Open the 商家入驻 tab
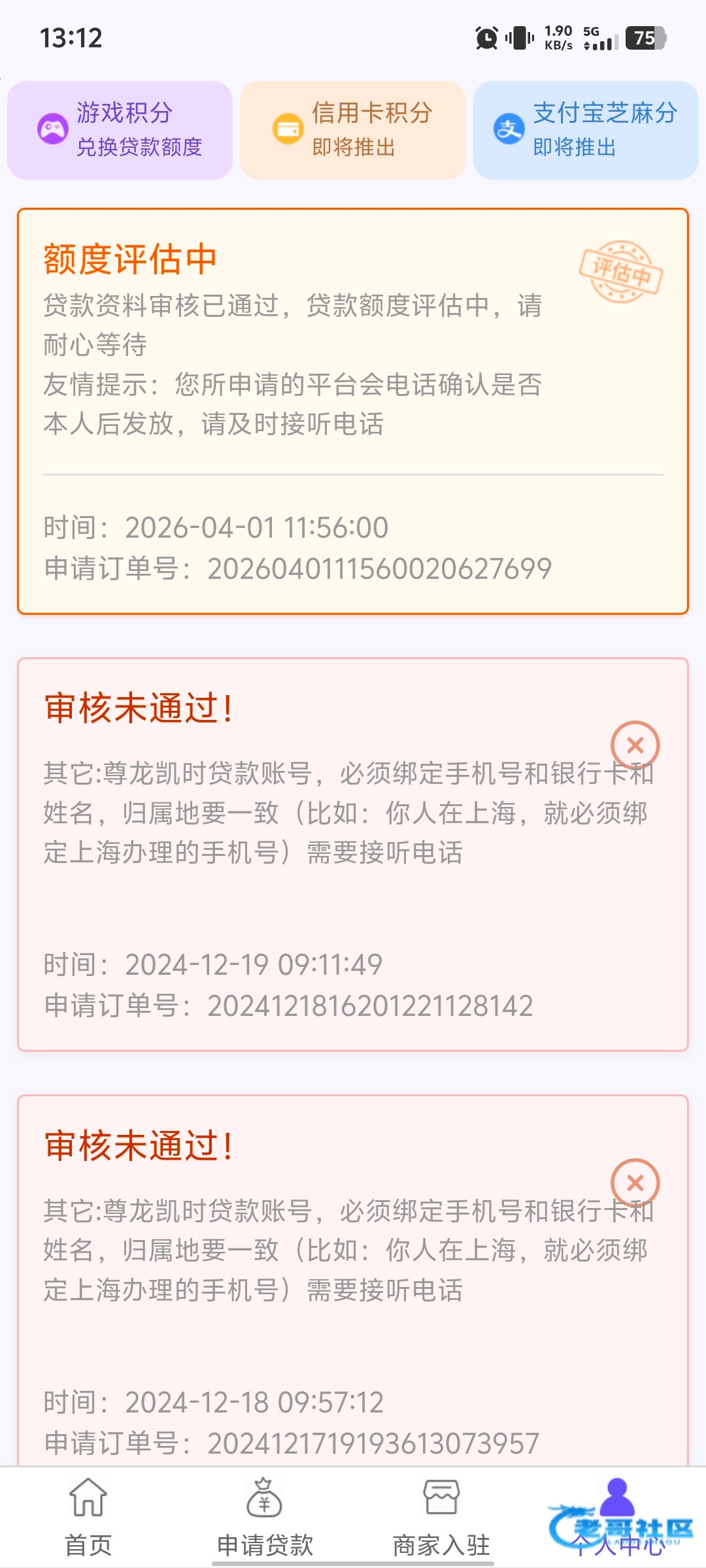 tap(441, 1517)
